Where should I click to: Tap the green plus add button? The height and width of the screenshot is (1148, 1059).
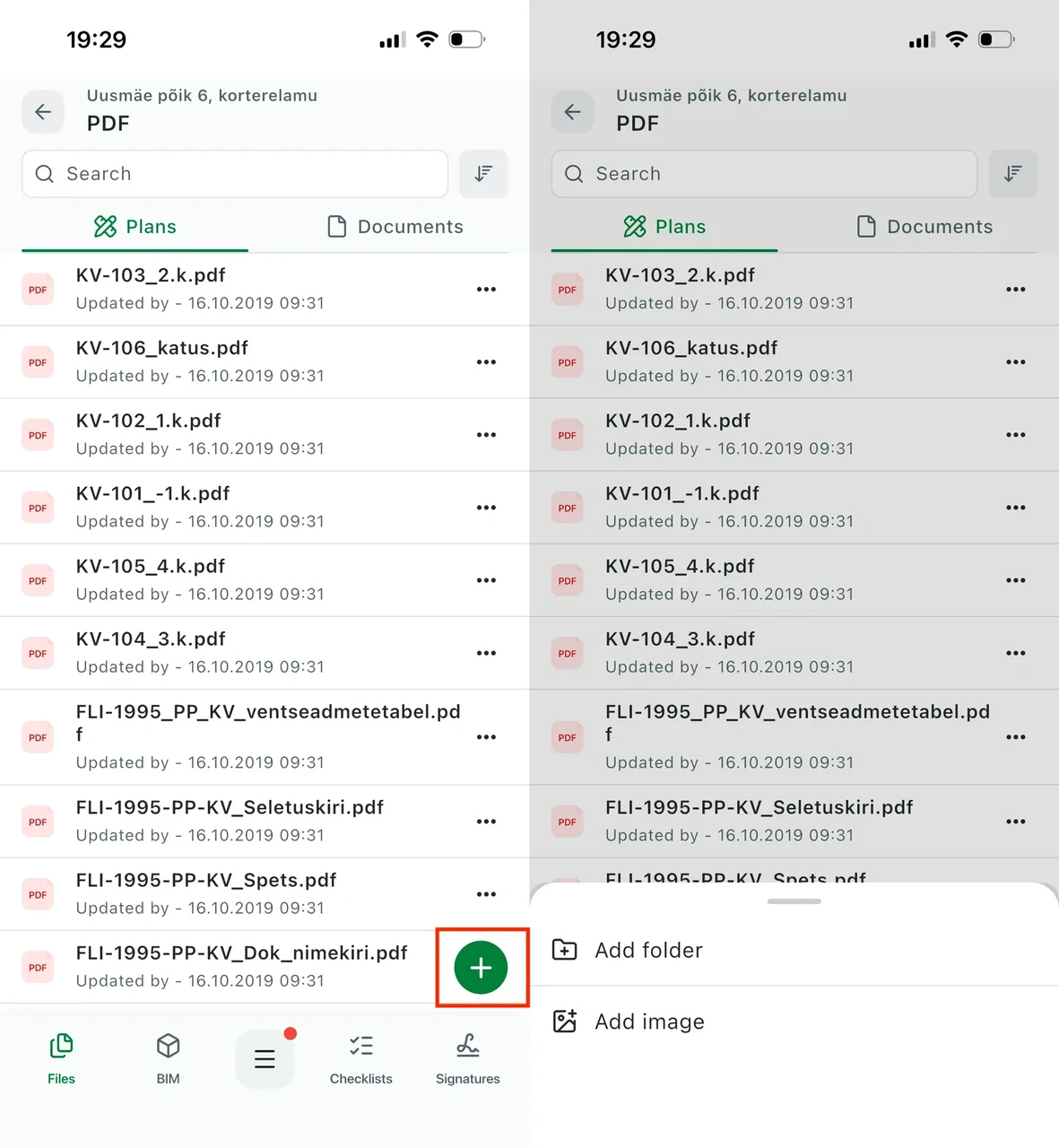point(481,968)
